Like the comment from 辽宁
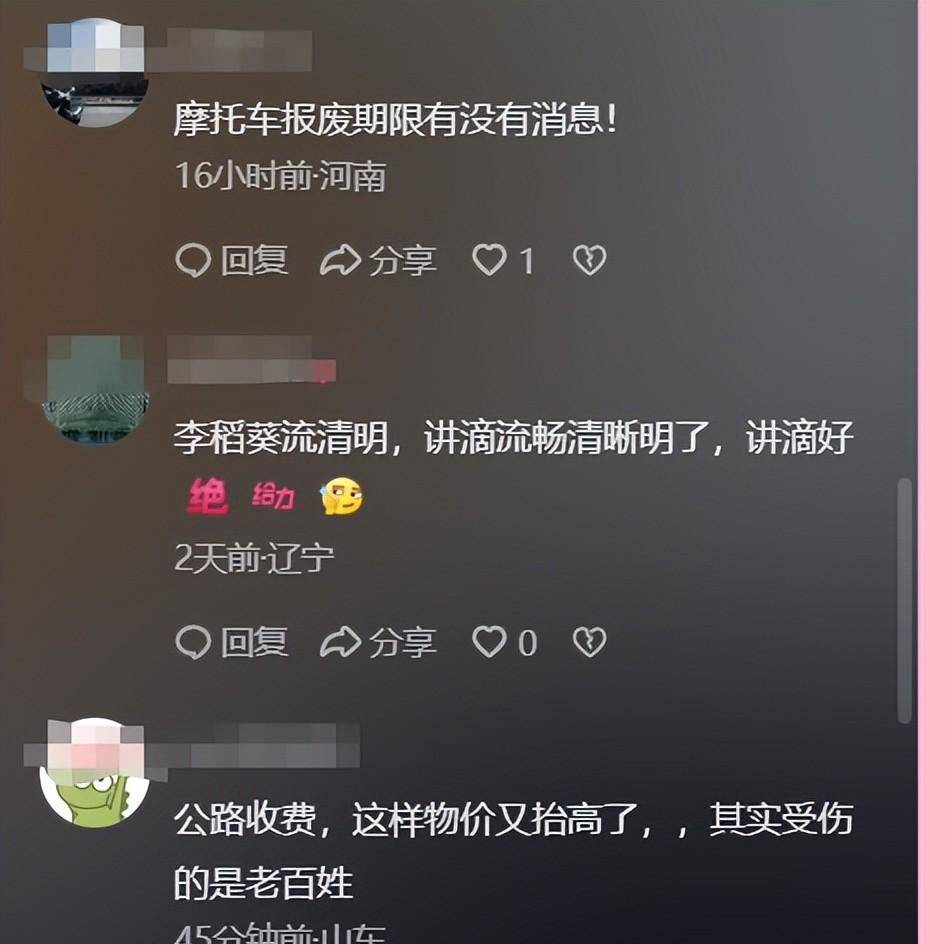Image resolution: width=926 pixels, height=944 pixels. point(490,642)
